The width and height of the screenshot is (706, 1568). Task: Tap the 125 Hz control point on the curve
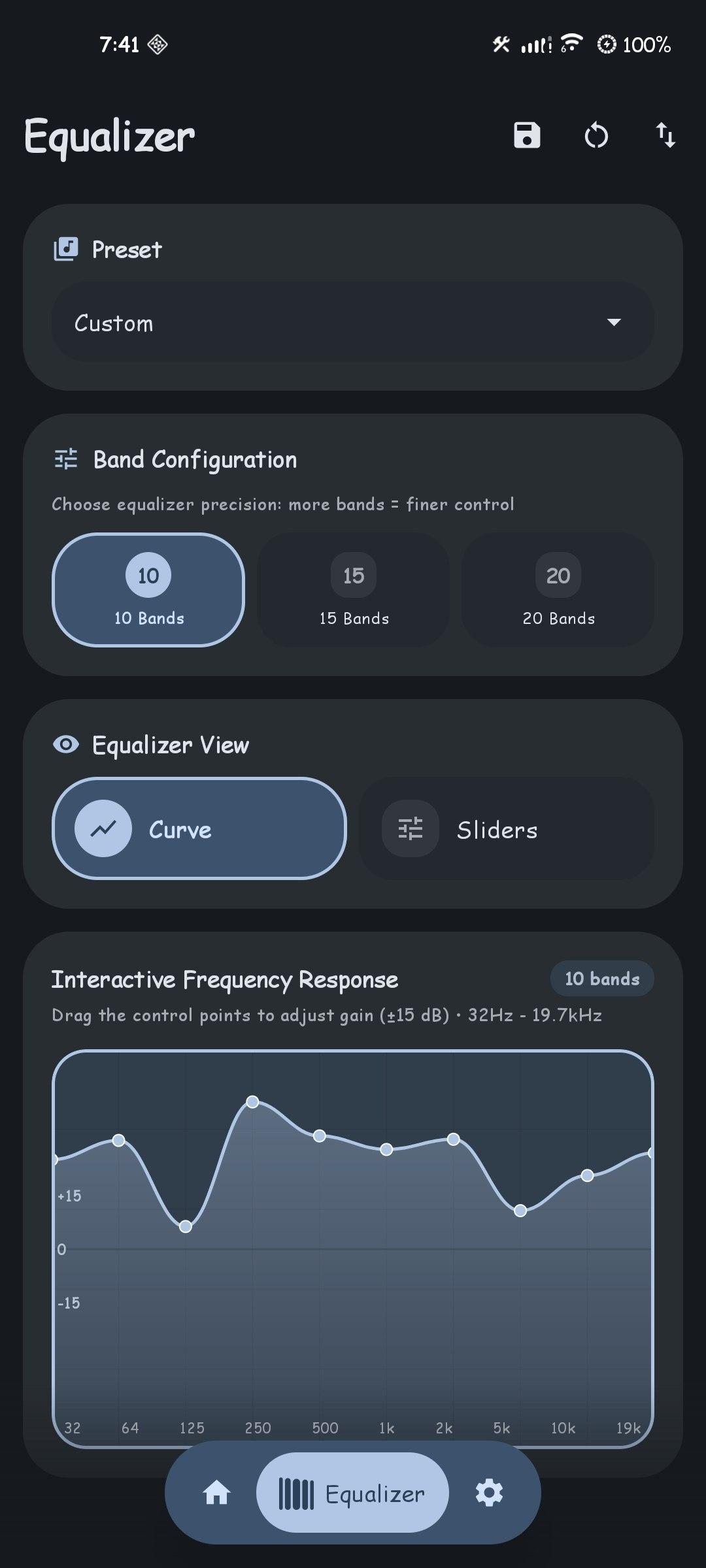(186, 1226)
